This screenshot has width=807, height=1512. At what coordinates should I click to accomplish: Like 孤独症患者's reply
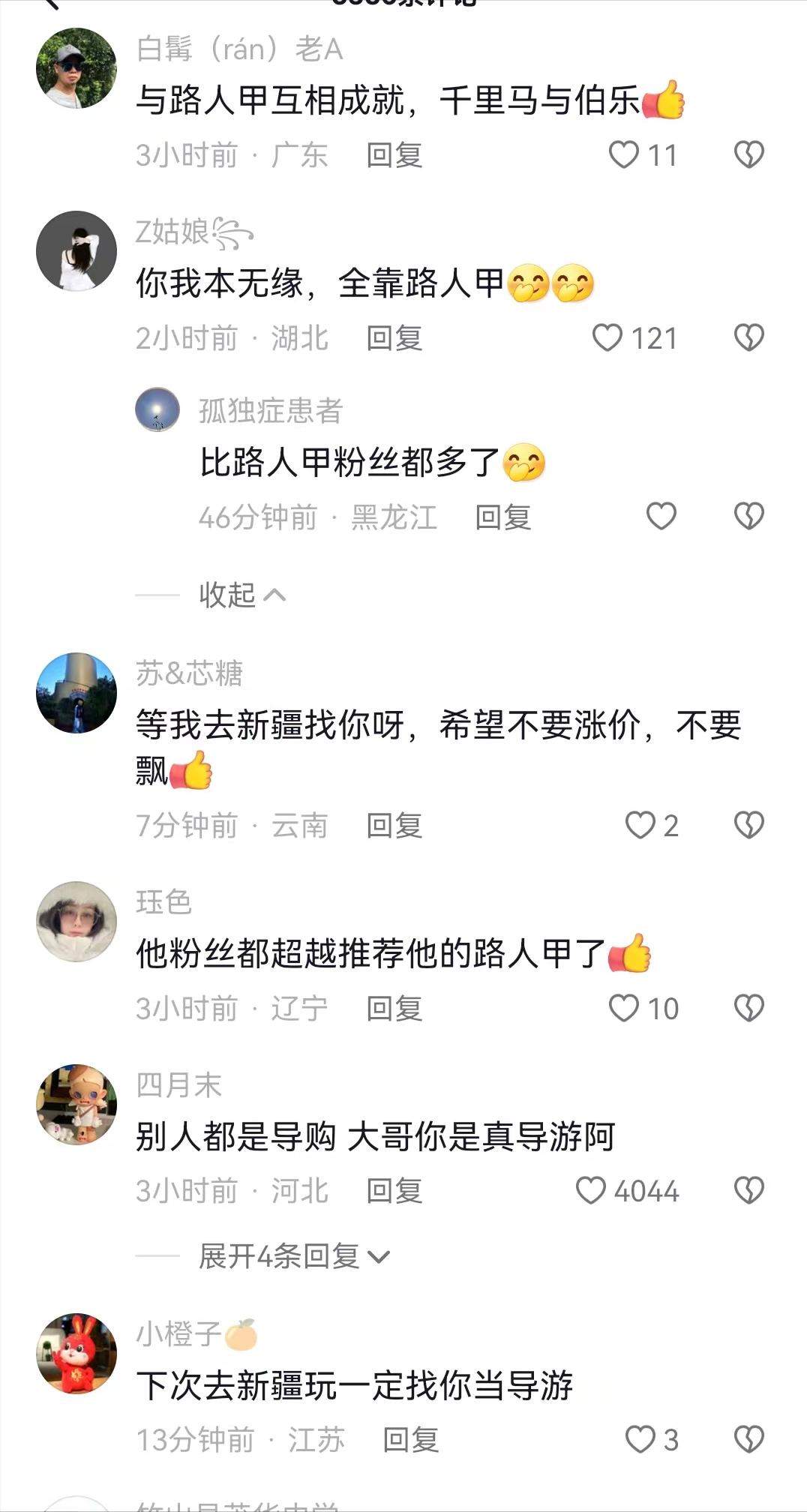click(661, 517)
